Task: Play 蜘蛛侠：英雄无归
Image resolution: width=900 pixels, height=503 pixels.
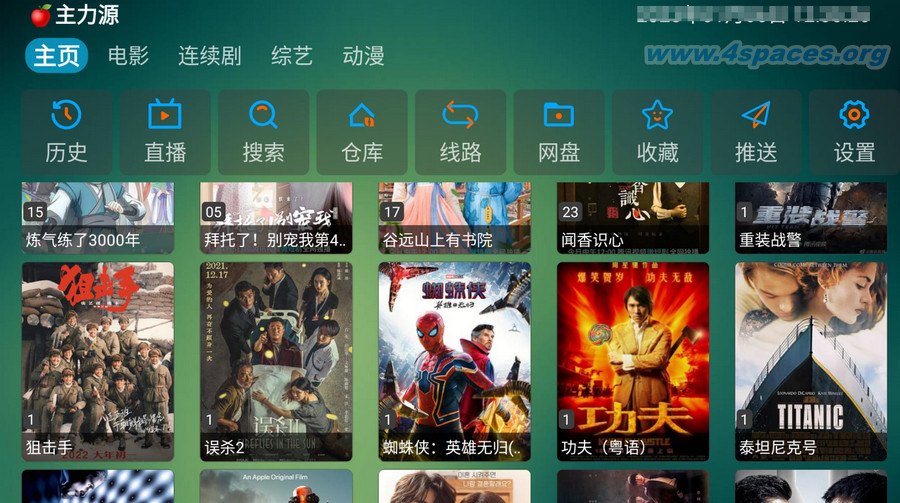Action: [455, 360]
